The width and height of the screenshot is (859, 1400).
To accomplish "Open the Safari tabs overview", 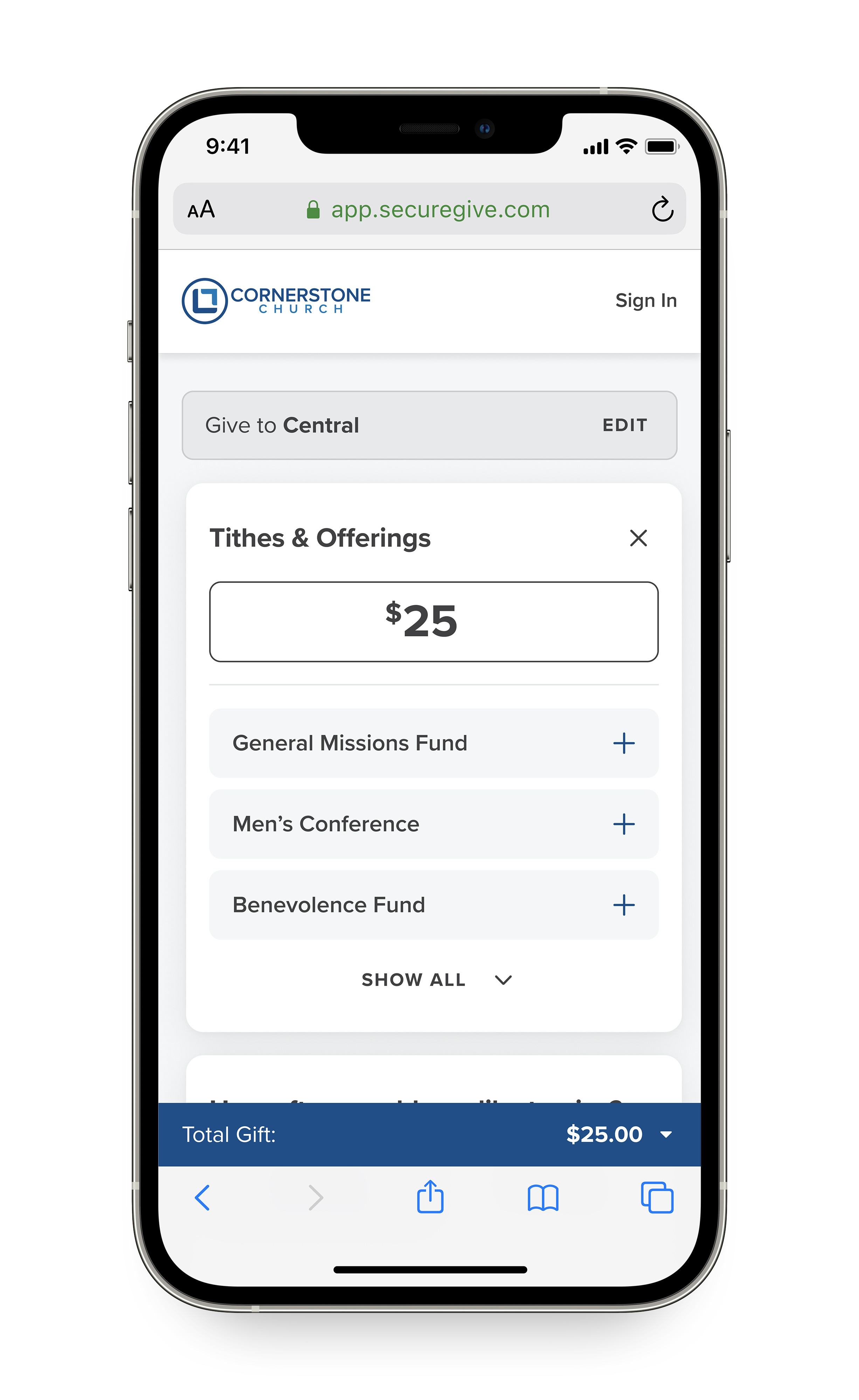I will pyautogui.click(x=657, y=1198).
